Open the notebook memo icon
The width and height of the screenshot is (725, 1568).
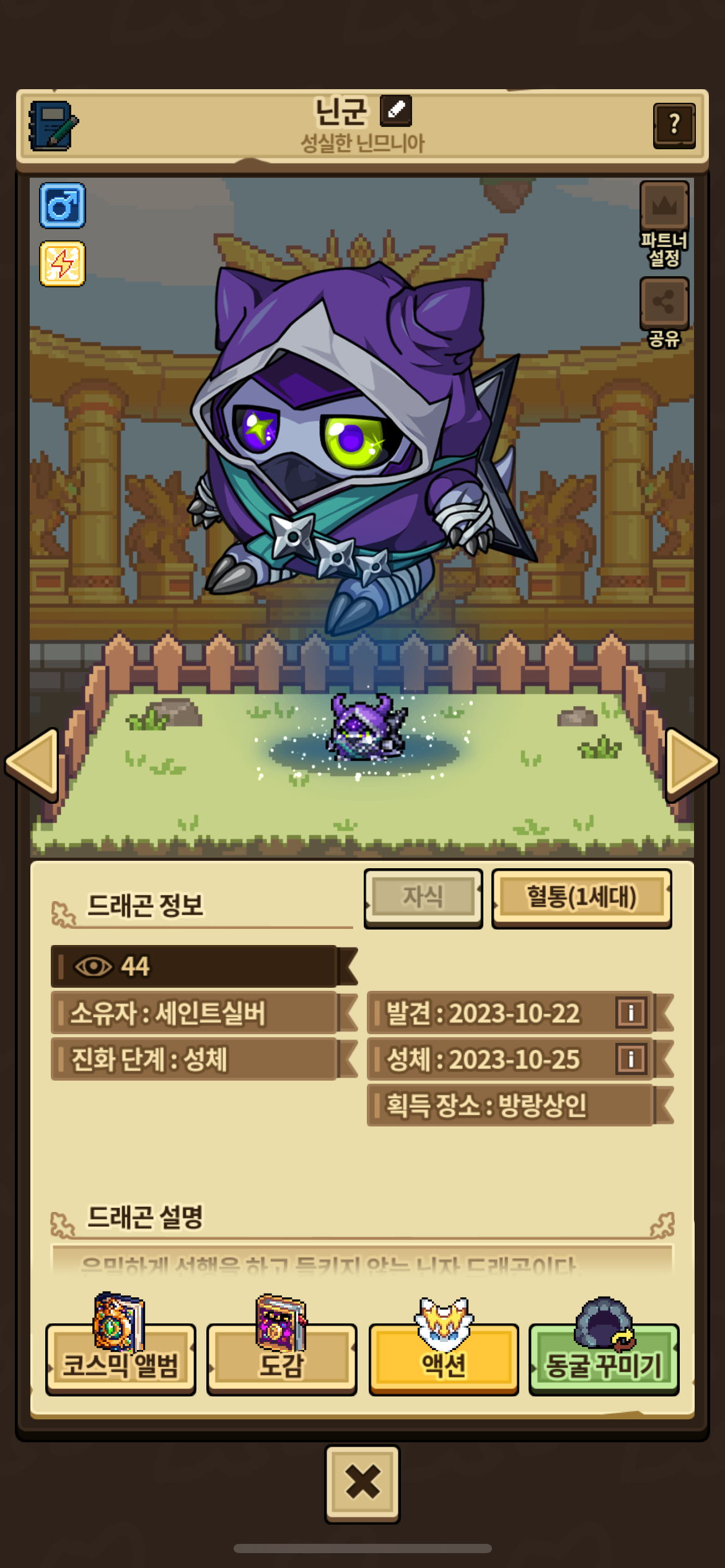tap(53, 126)
